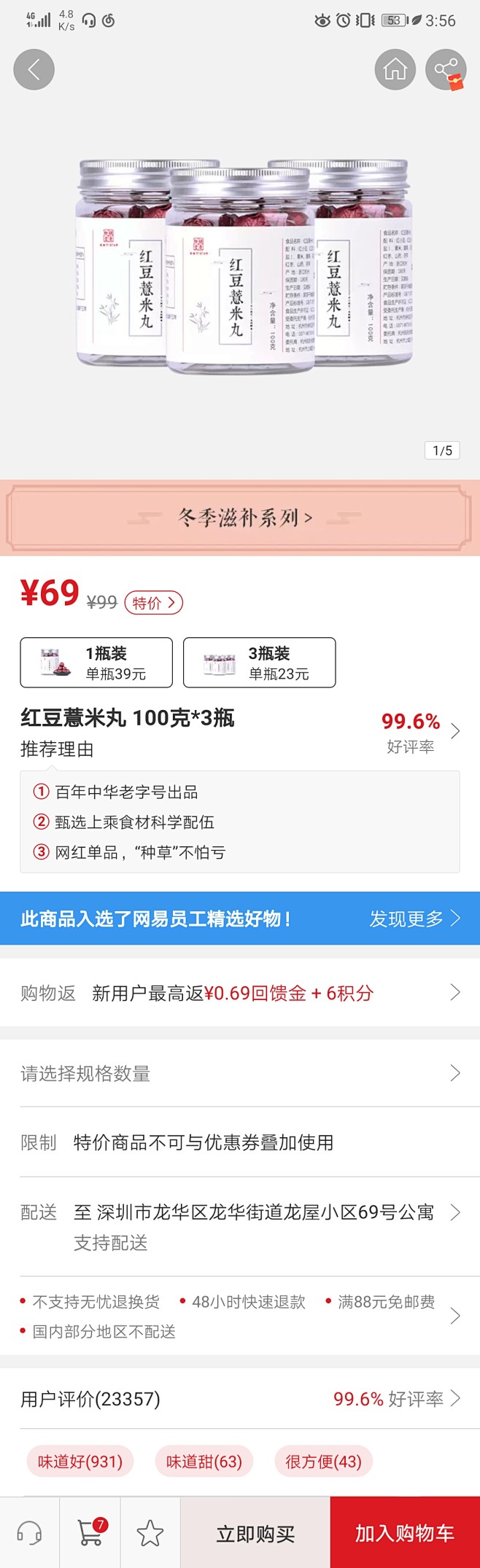View the 99.6% 好评率 rating details

click(419, 732)
